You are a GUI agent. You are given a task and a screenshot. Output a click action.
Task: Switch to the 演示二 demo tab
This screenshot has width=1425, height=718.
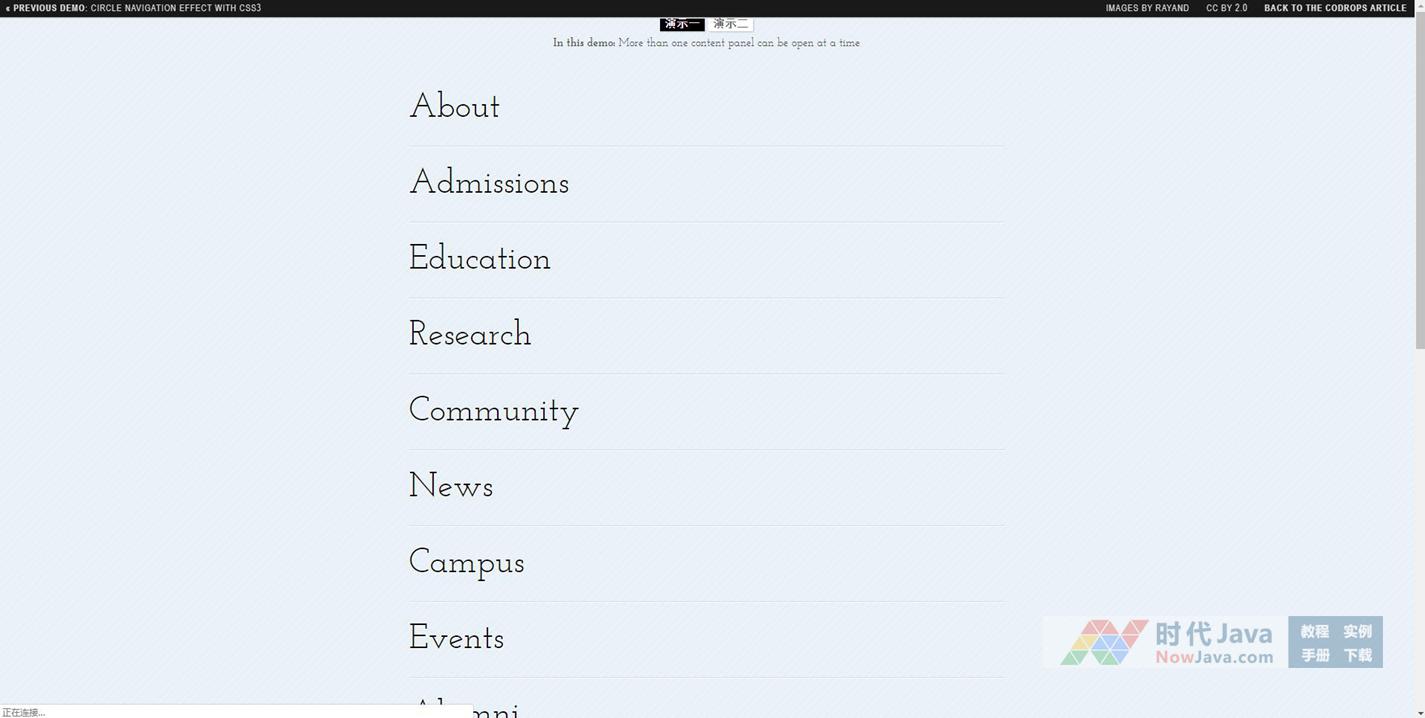click(x=731, y=24)
